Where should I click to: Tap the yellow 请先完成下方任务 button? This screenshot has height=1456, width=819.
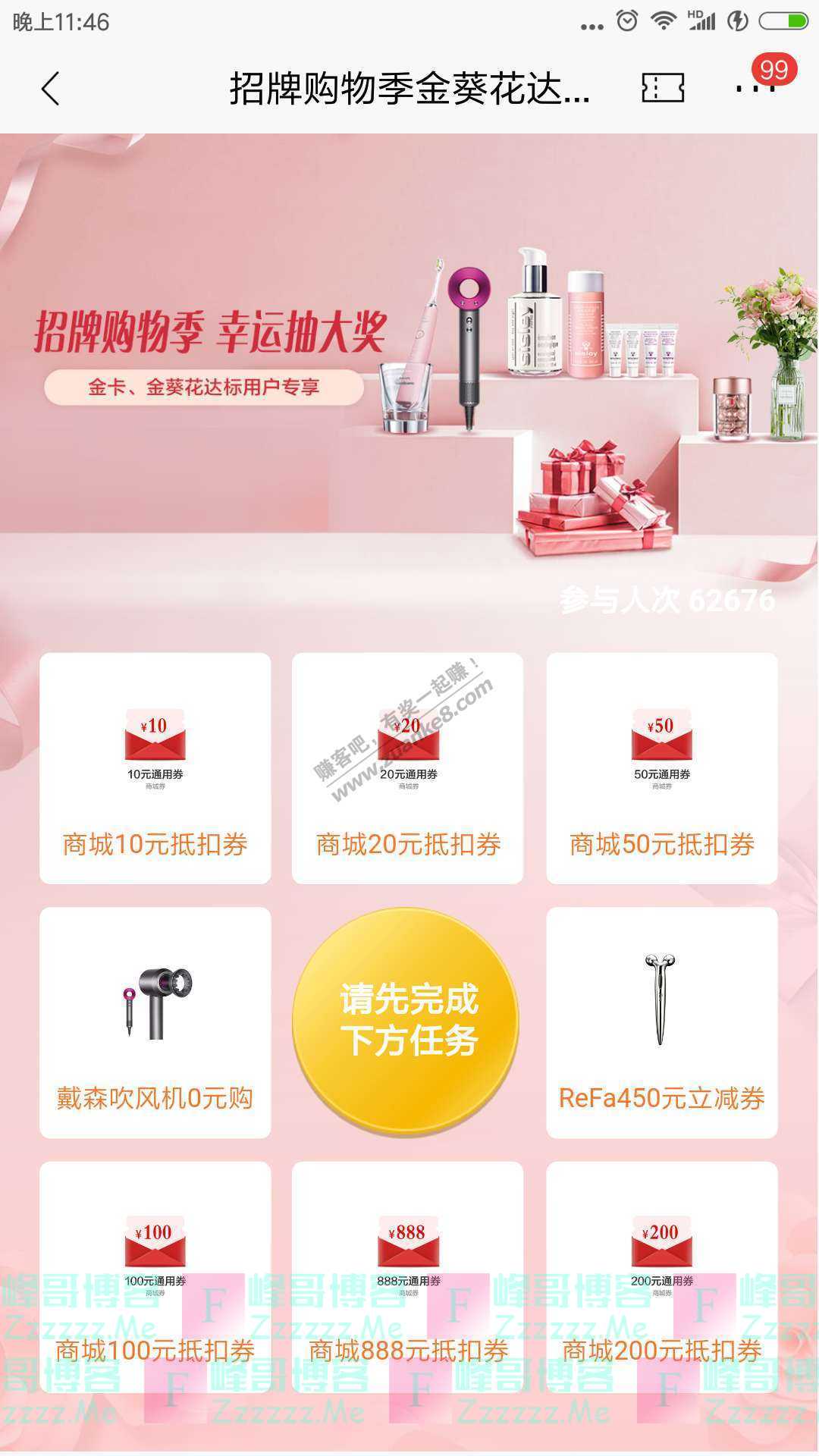click(x=409, y=1016)
